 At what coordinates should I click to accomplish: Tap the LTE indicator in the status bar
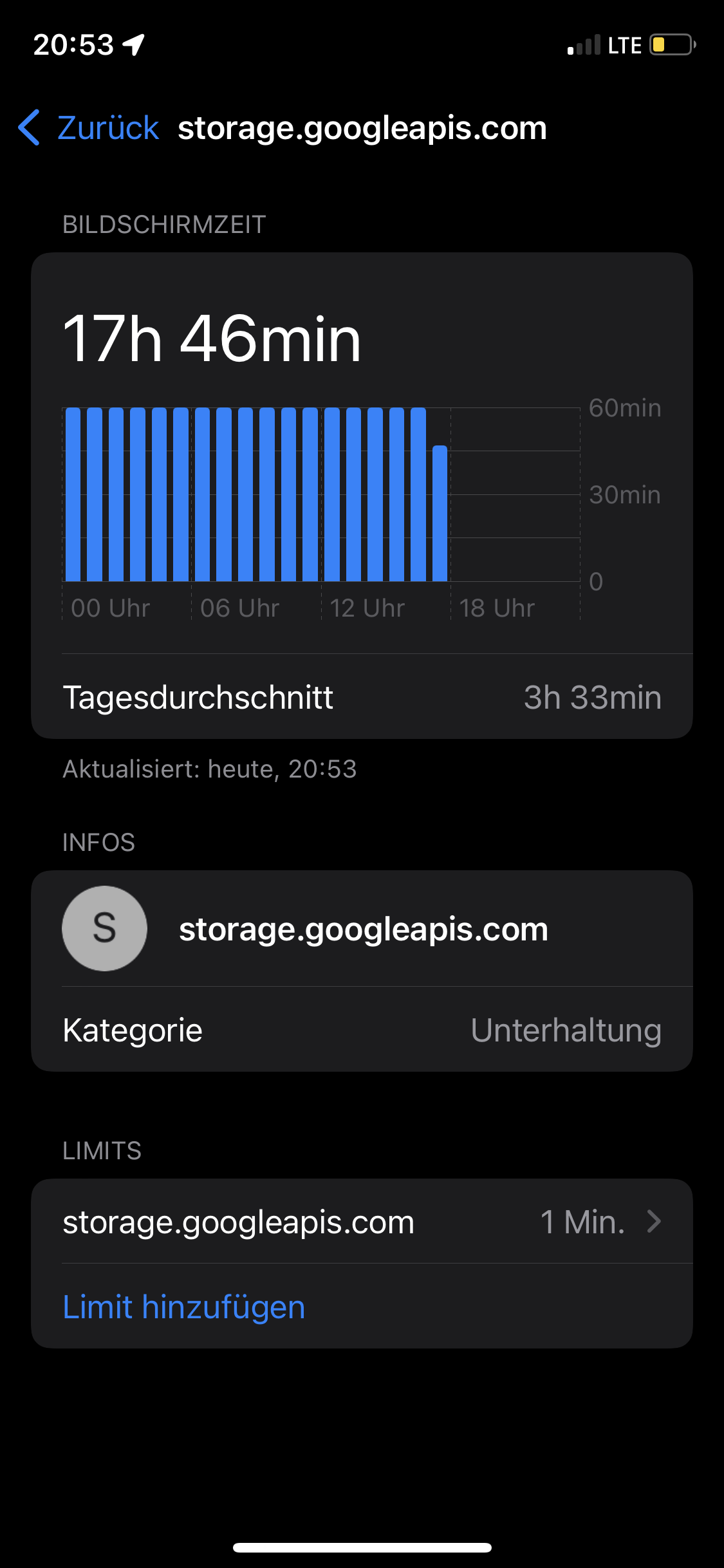622,45
